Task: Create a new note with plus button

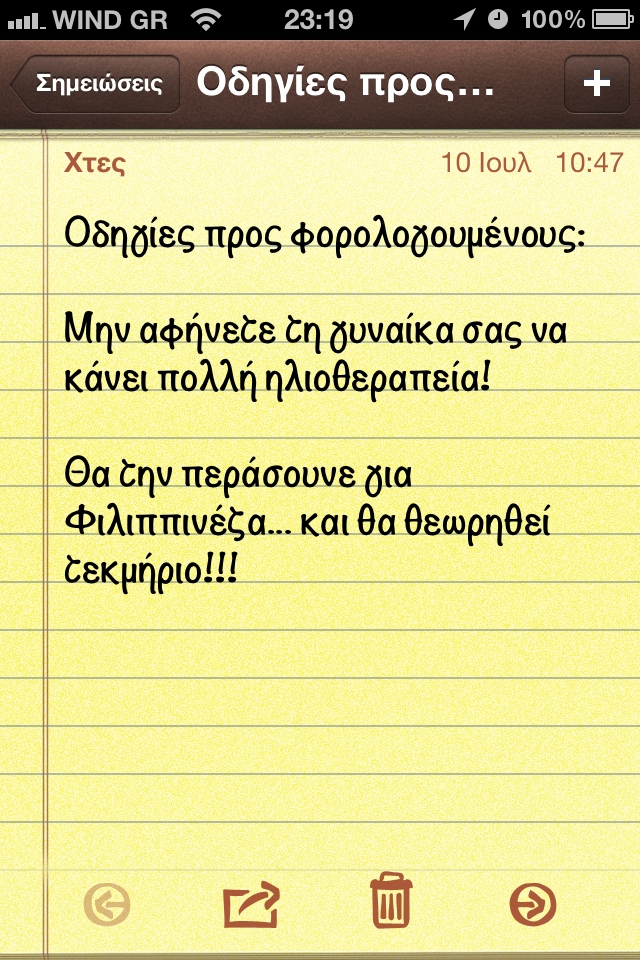Action: [596, 84]
